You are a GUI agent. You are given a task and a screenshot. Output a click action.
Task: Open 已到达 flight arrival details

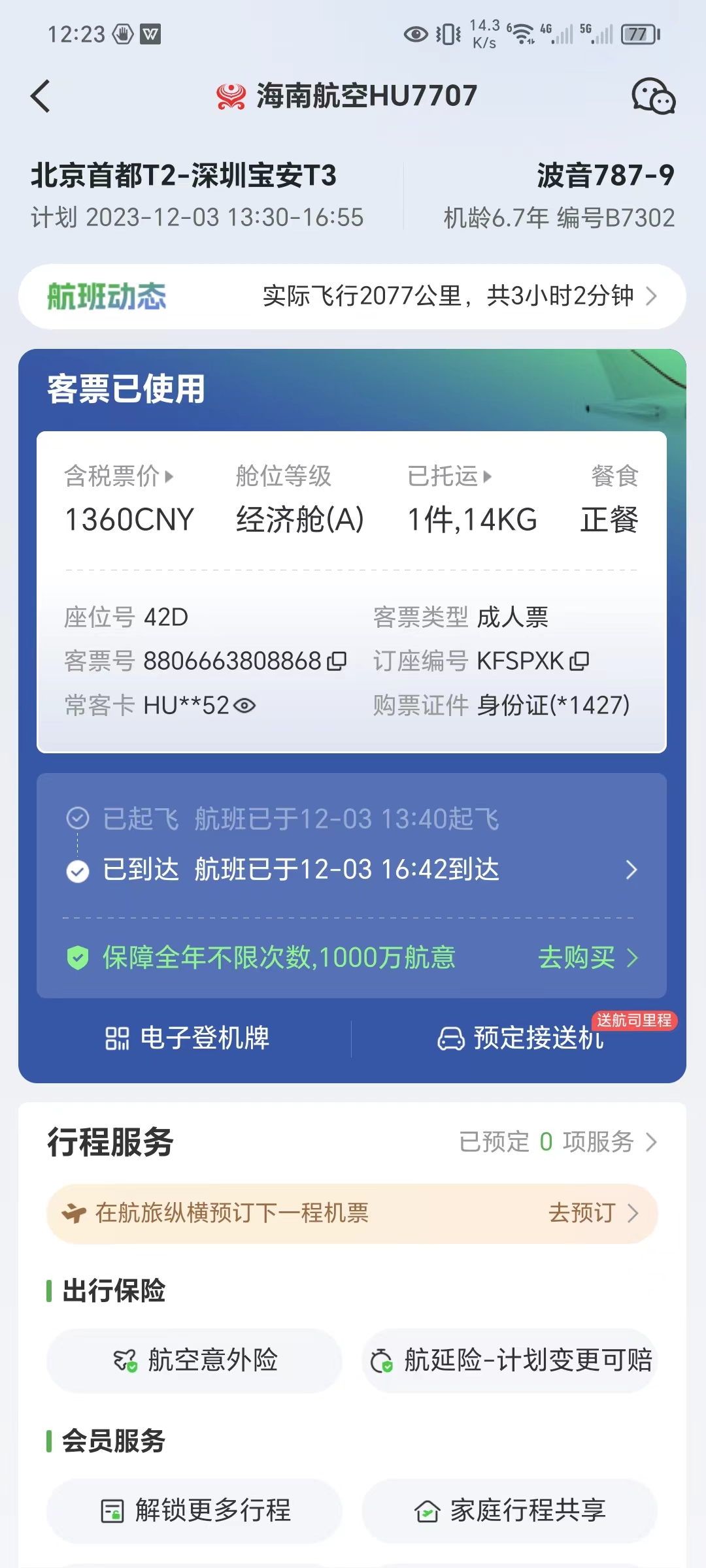(352, 870)
